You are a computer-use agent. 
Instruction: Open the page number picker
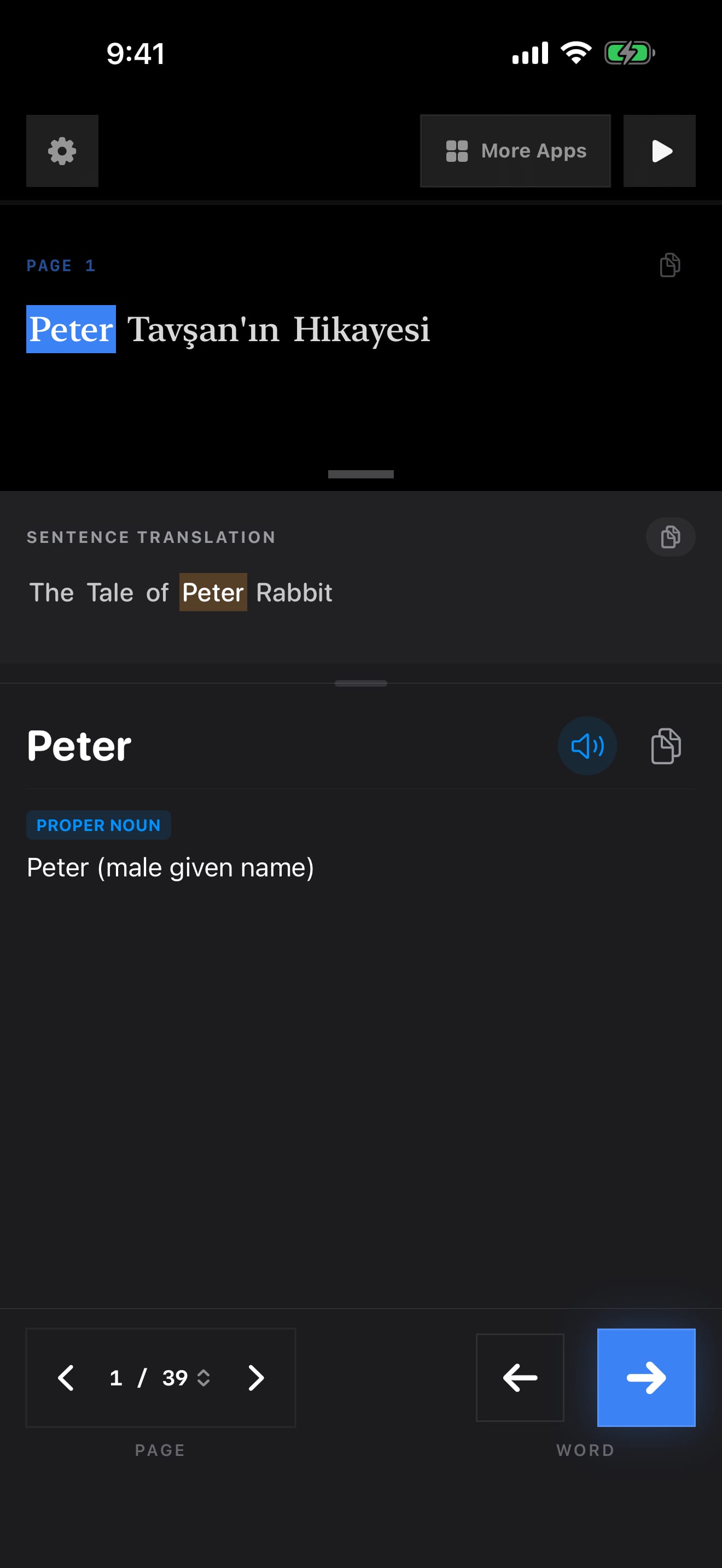[x=160, y=1378]
